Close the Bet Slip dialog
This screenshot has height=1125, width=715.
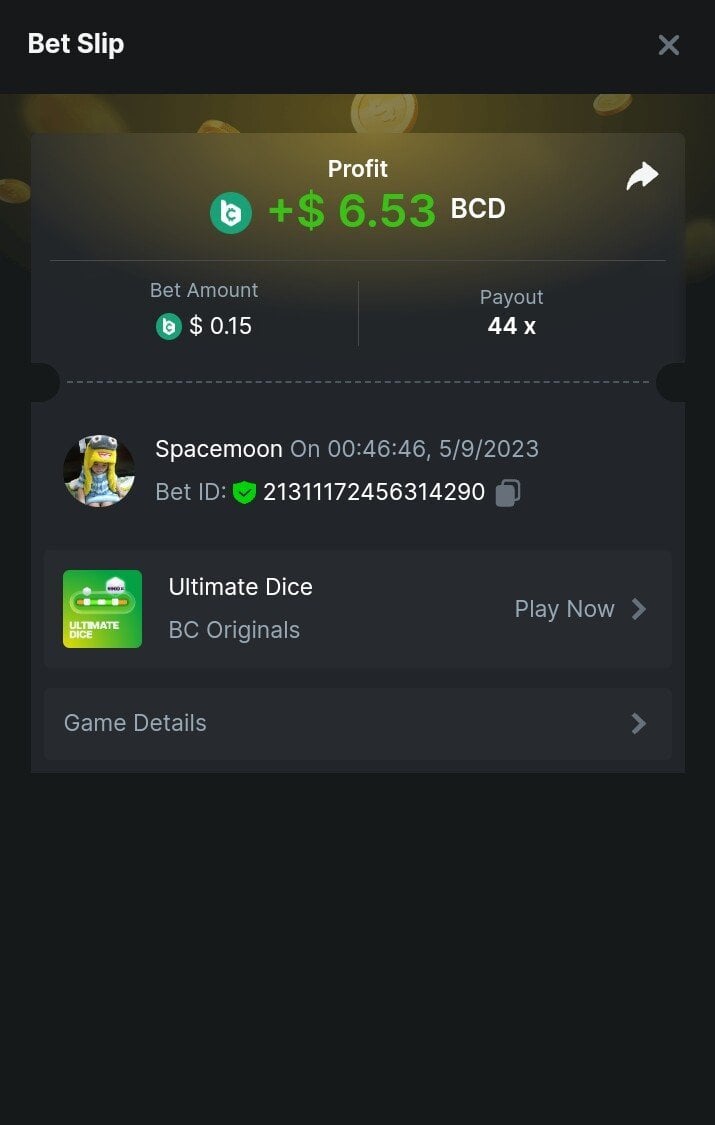point(668,45)
